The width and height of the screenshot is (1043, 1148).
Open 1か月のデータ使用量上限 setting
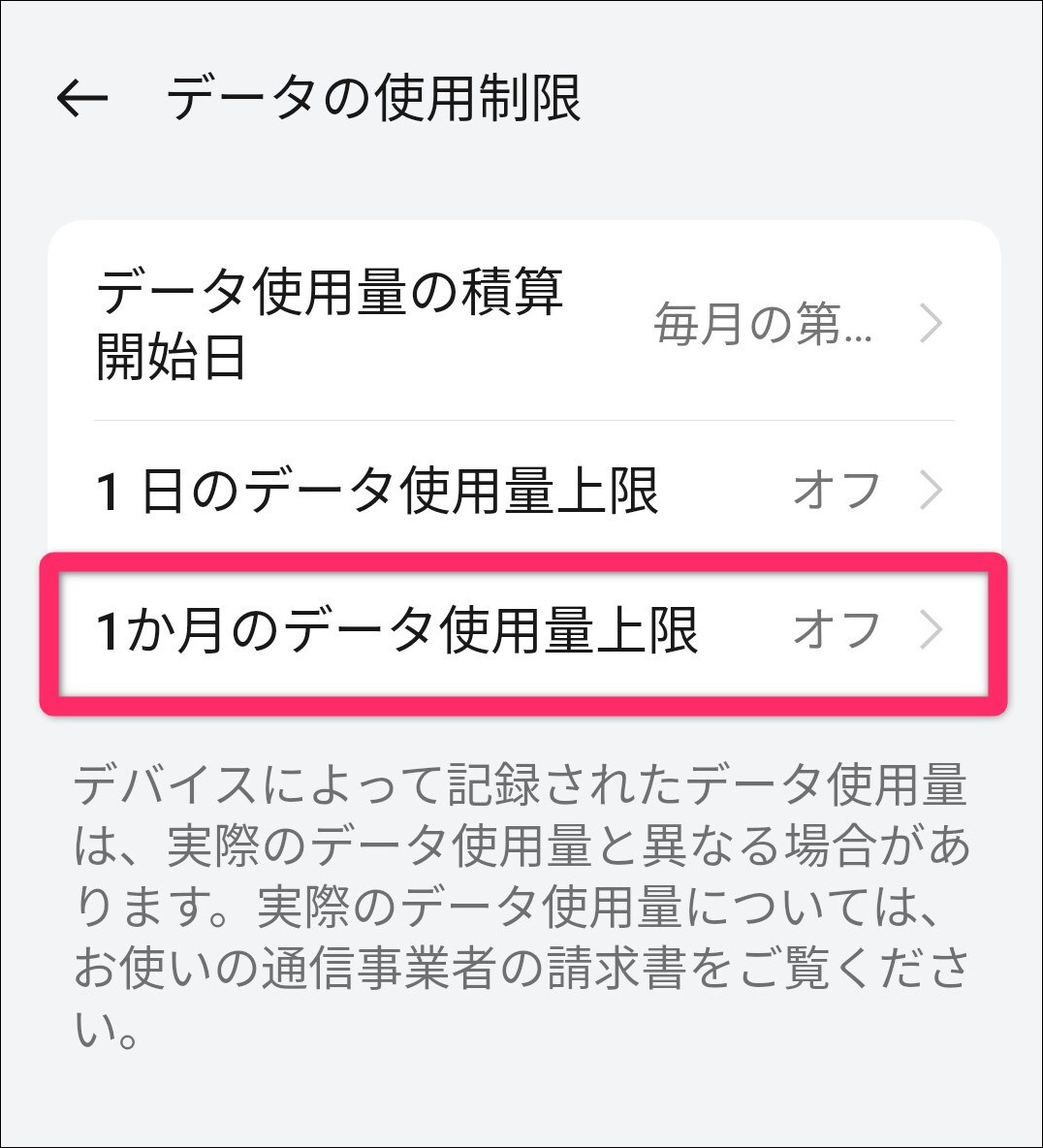pyautogui.click(x=523, y=631)
